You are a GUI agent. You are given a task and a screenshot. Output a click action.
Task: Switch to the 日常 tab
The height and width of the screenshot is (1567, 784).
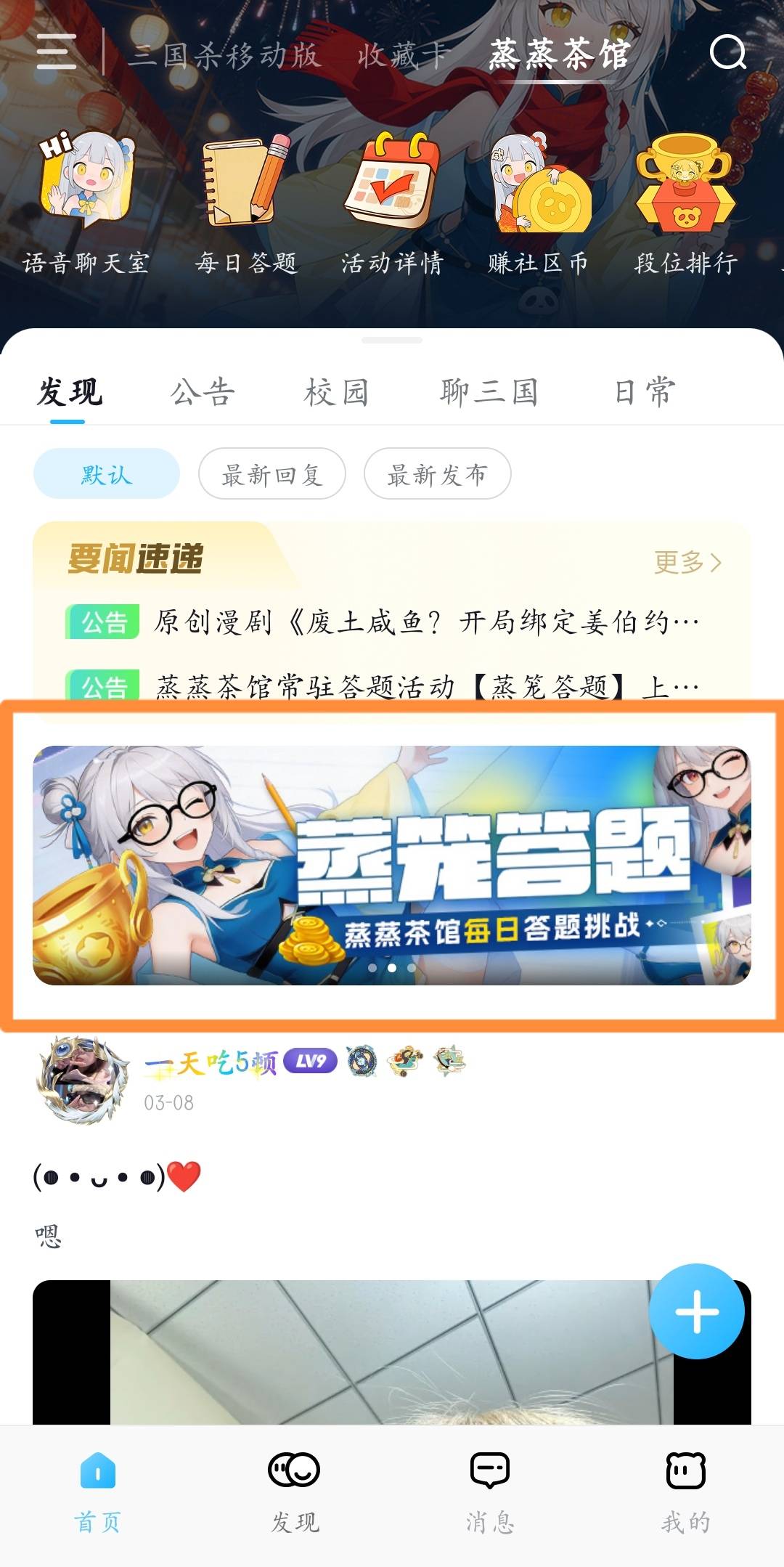(x=645, y=393)
